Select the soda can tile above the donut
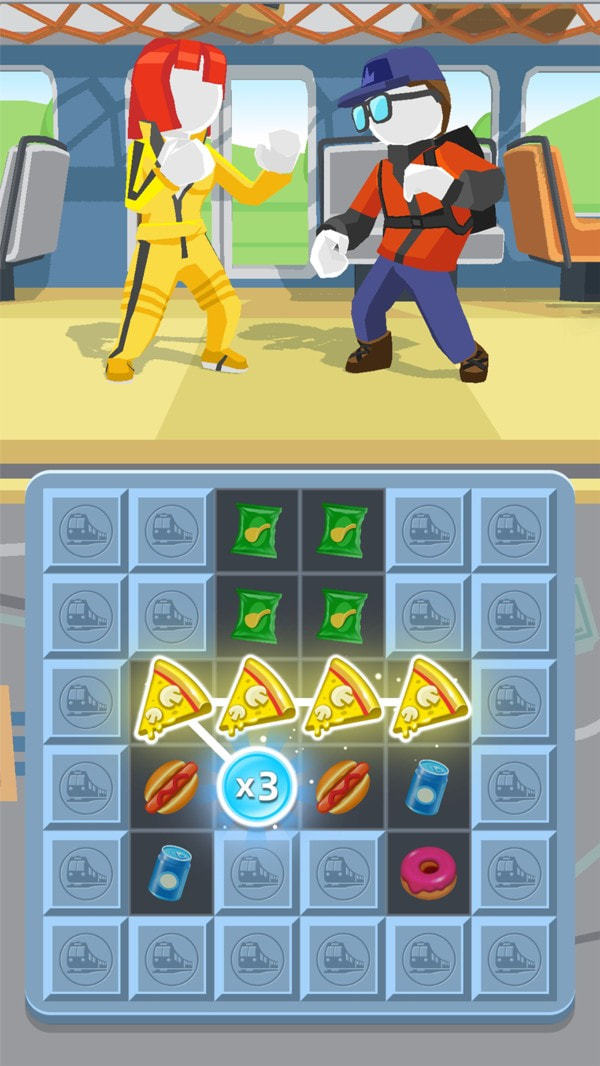The image size is (600, 1066). (x=428, y=787)
